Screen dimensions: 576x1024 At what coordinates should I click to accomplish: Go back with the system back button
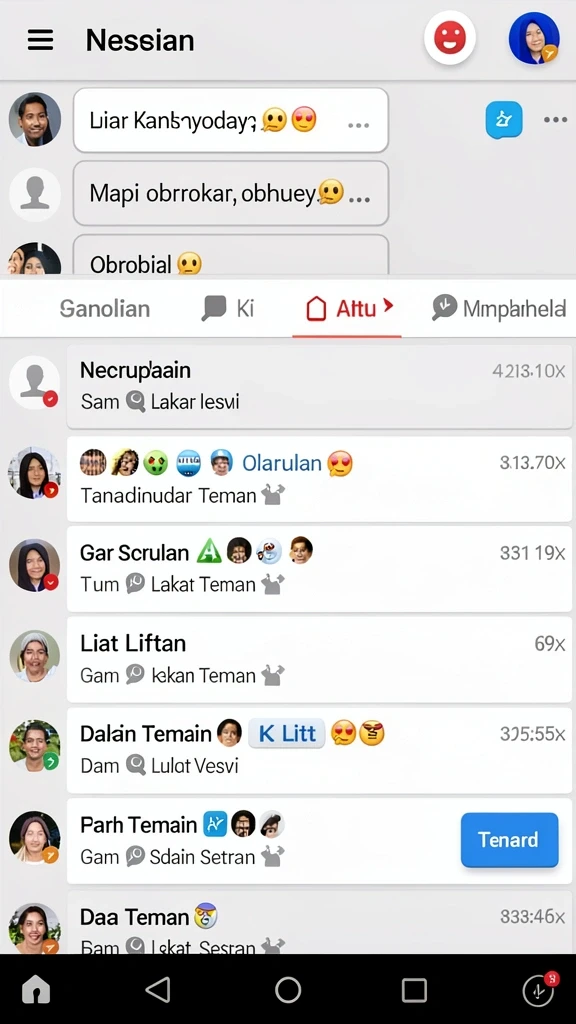[158, 990]
